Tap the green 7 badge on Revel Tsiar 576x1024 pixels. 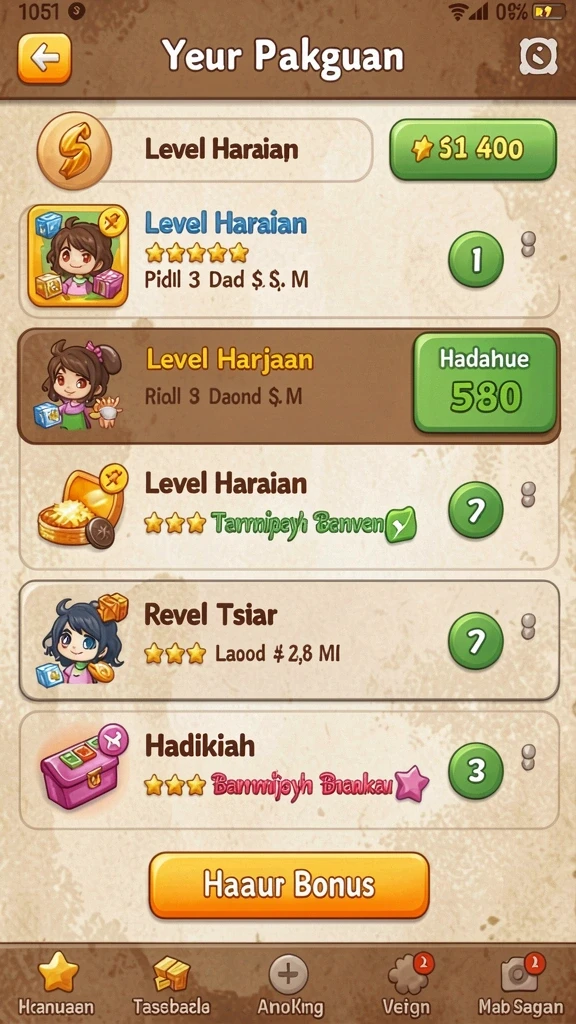(x=476, y=640)
